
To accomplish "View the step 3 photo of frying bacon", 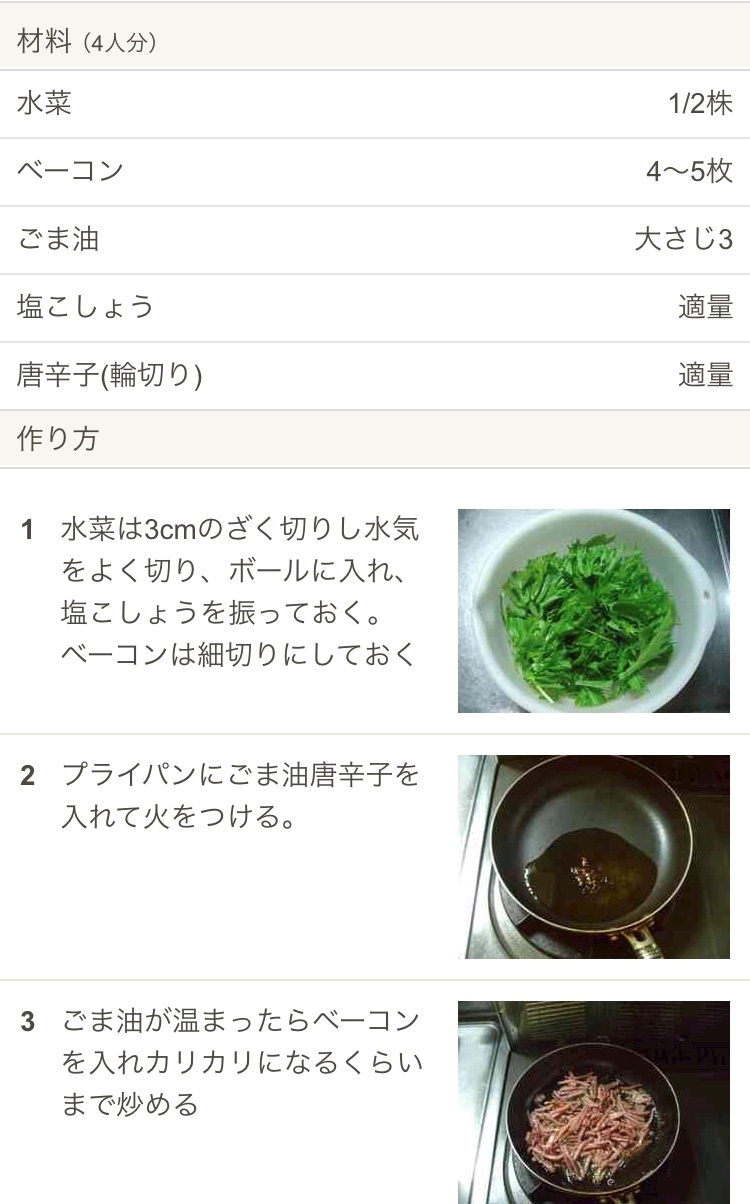I will (594, 1102).
